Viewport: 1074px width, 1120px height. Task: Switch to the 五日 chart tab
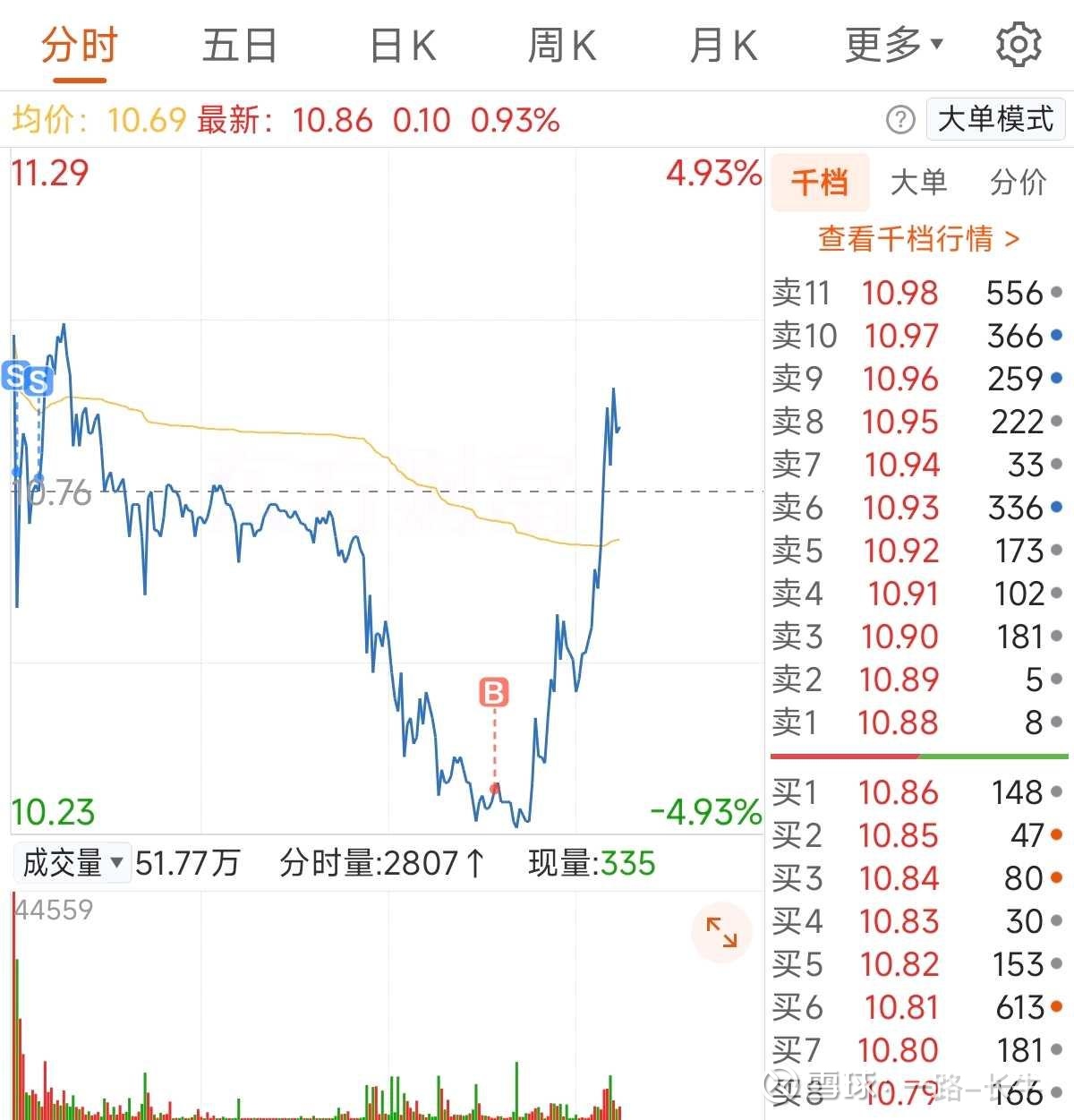(239, 46)
